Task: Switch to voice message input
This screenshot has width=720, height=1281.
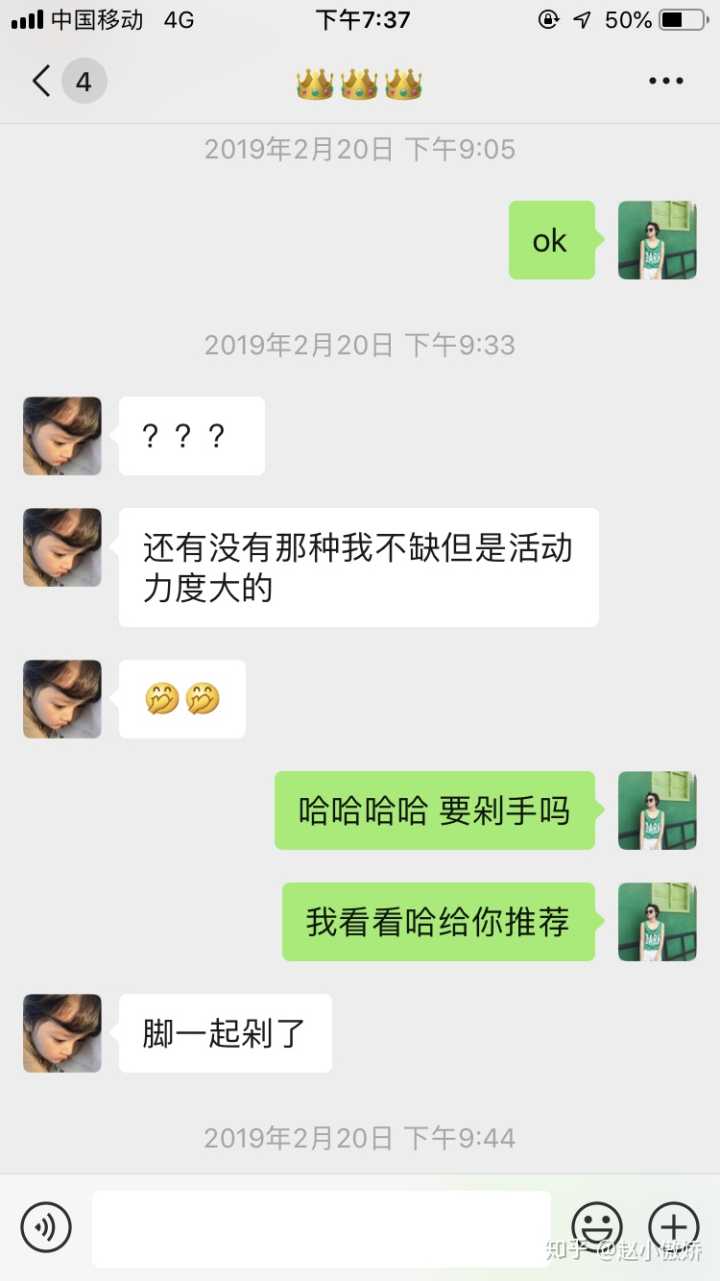Action: point(46,1227)
